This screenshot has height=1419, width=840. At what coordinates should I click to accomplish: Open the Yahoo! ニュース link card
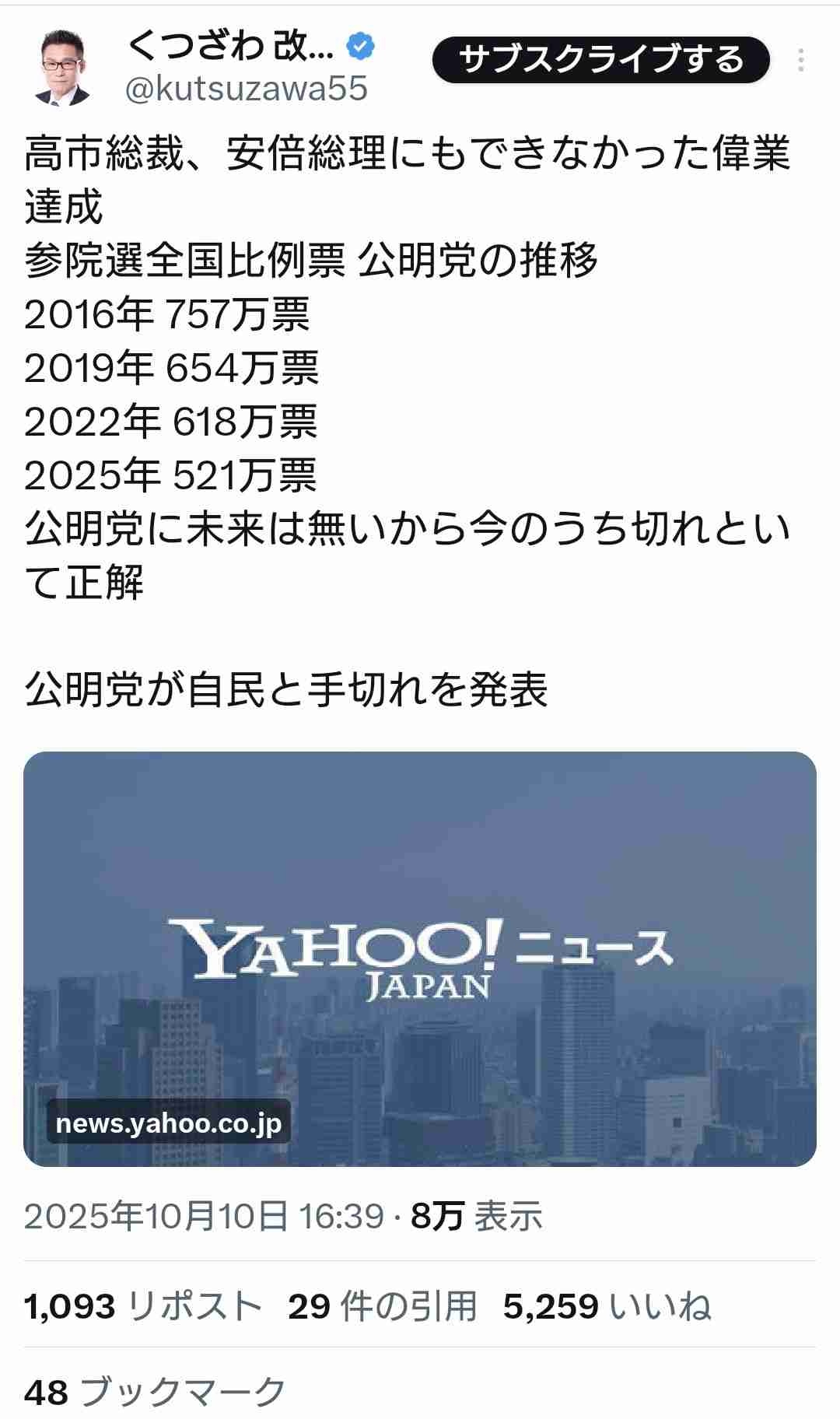click(420, 958)
